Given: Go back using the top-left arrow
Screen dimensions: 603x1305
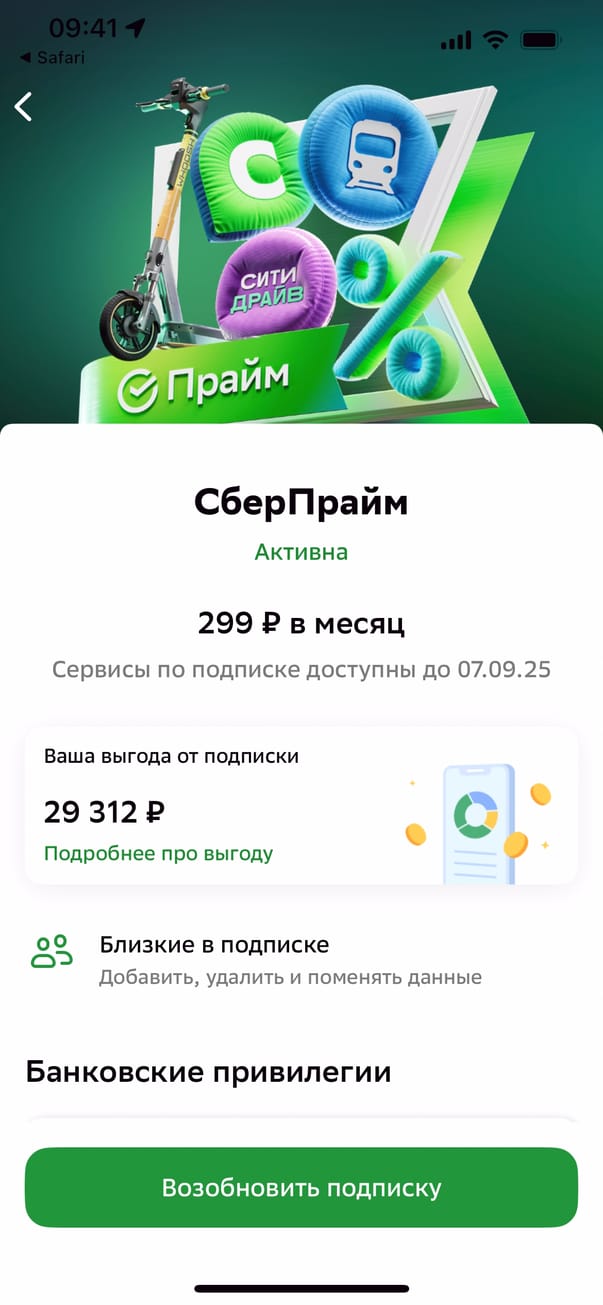Looking at the screenshot, I should click(24, 106).
